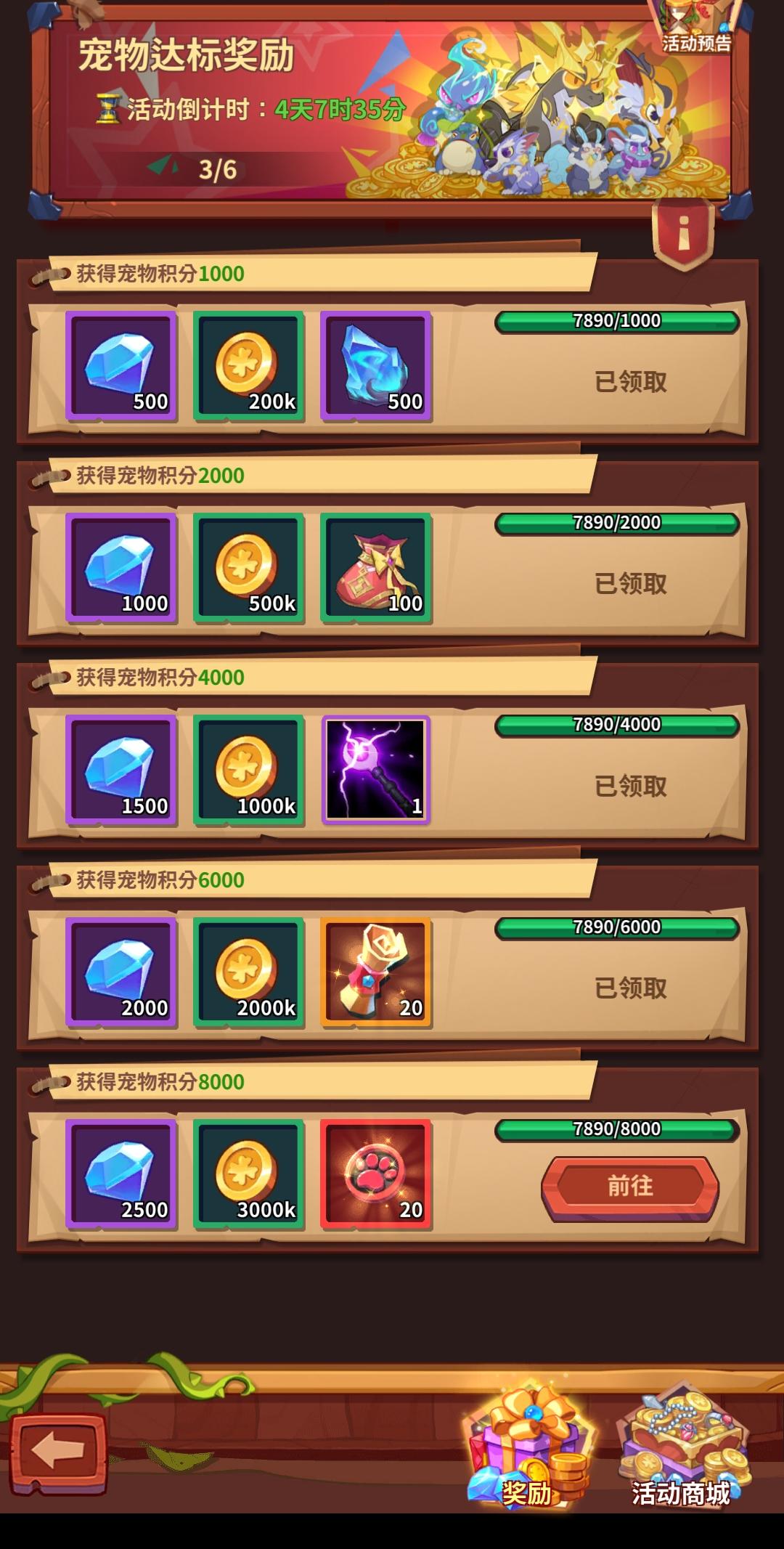
Task: Inspect the golden rose scroll reward
Action: (x=376, y=972)
